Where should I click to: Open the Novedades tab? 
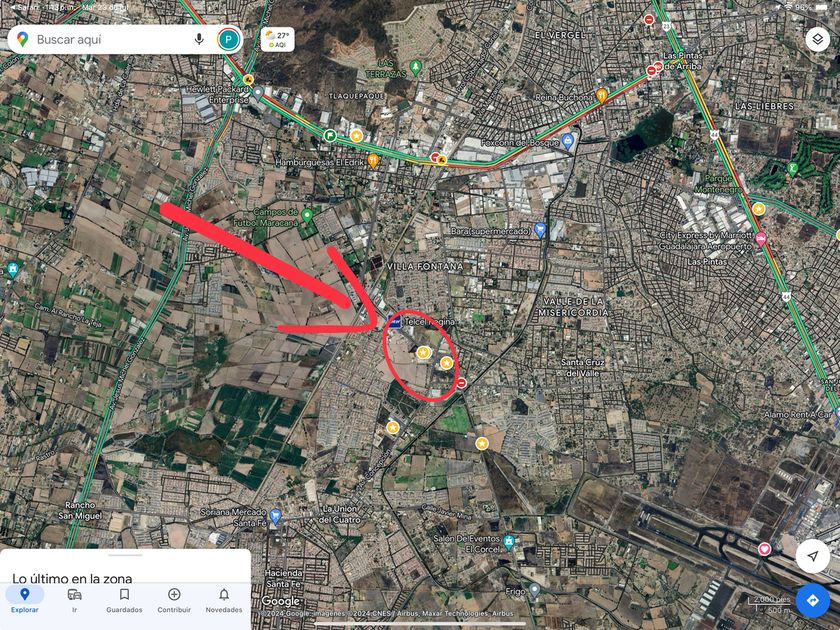pyautogui.click(x=224, y=599)
